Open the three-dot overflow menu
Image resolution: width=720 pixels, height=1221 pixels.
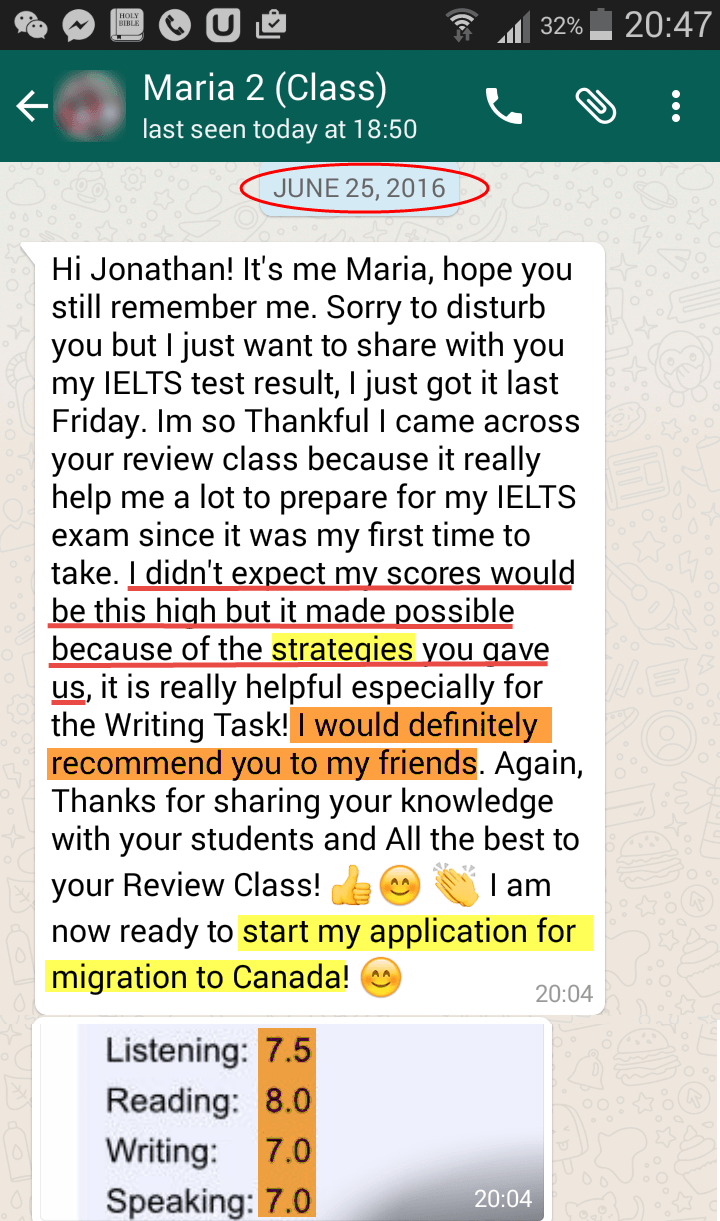(677, 105)
